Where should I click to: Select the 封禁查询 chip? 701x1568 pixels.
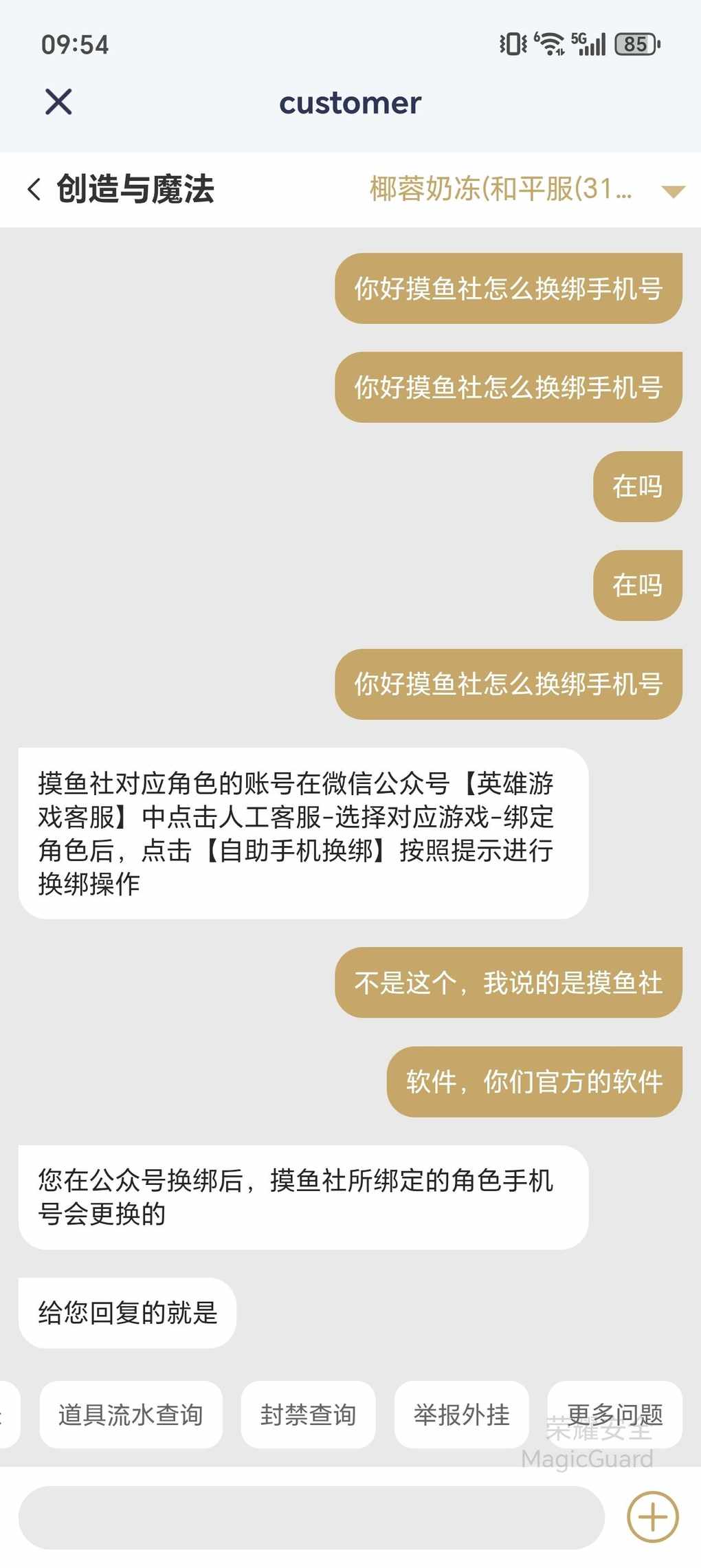308,1415
